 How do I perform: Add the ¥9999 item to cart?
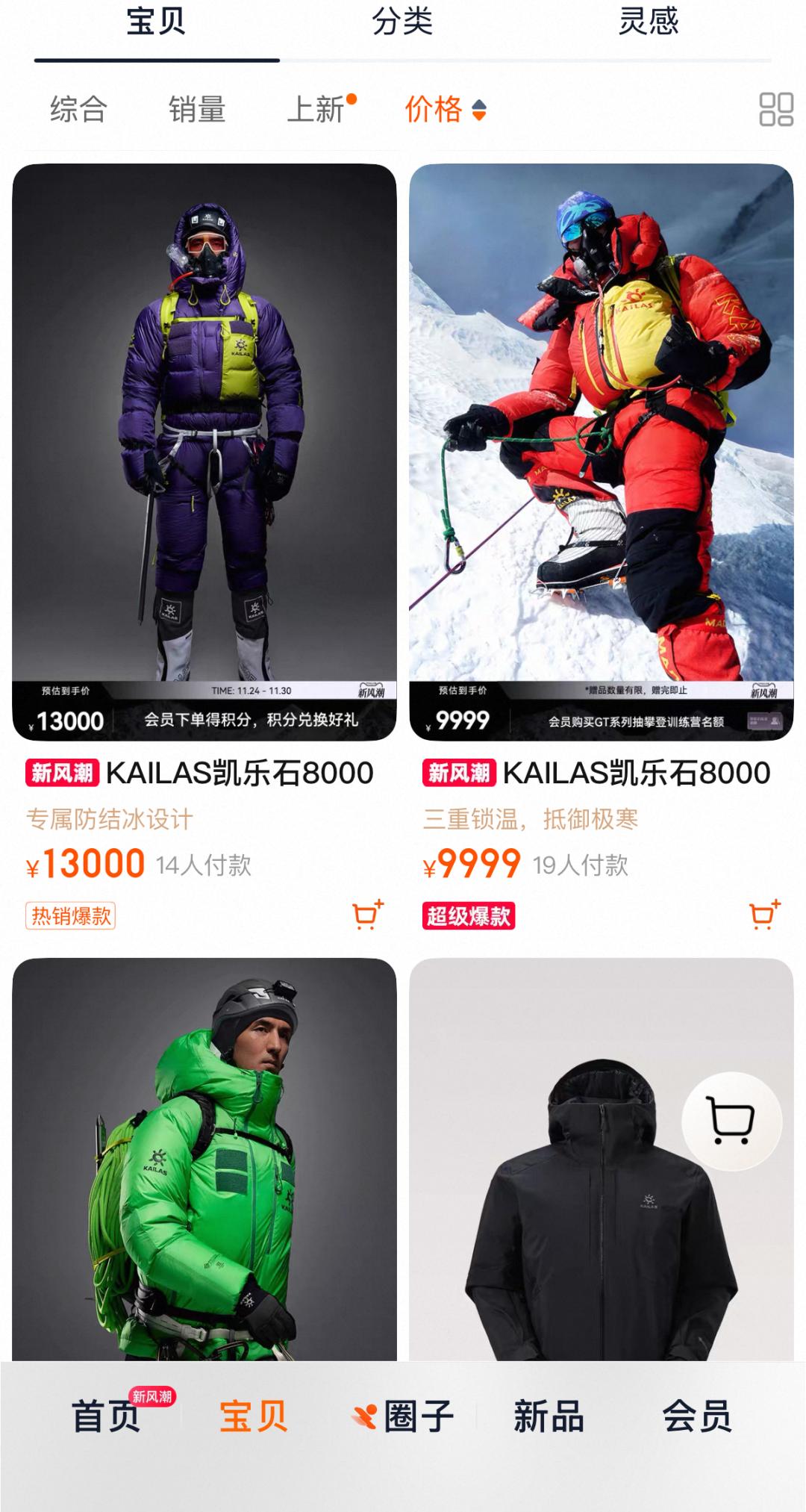click(x=764, y=915)
